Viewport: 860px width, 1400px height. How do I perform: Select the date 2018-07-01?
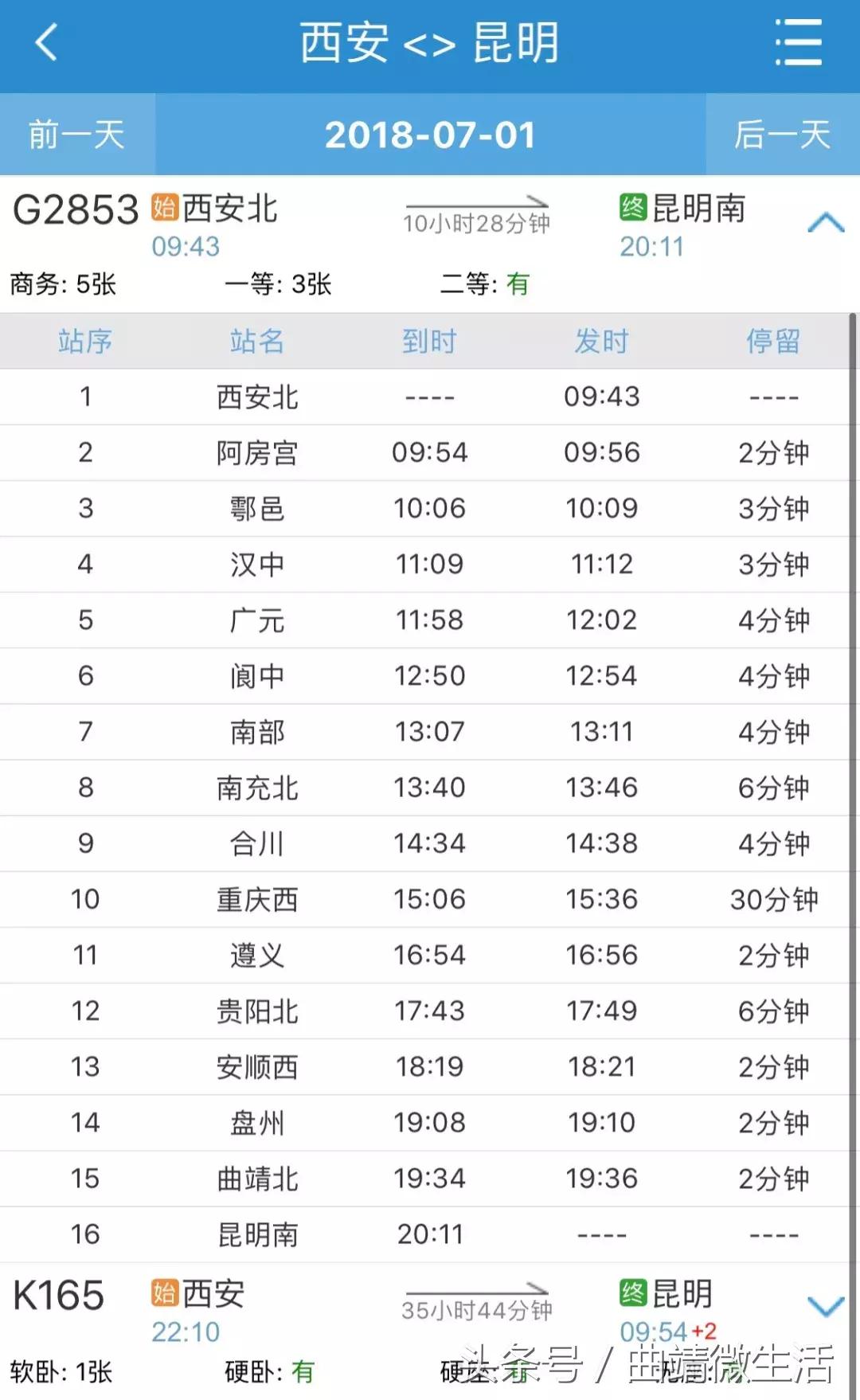point(430,134)
